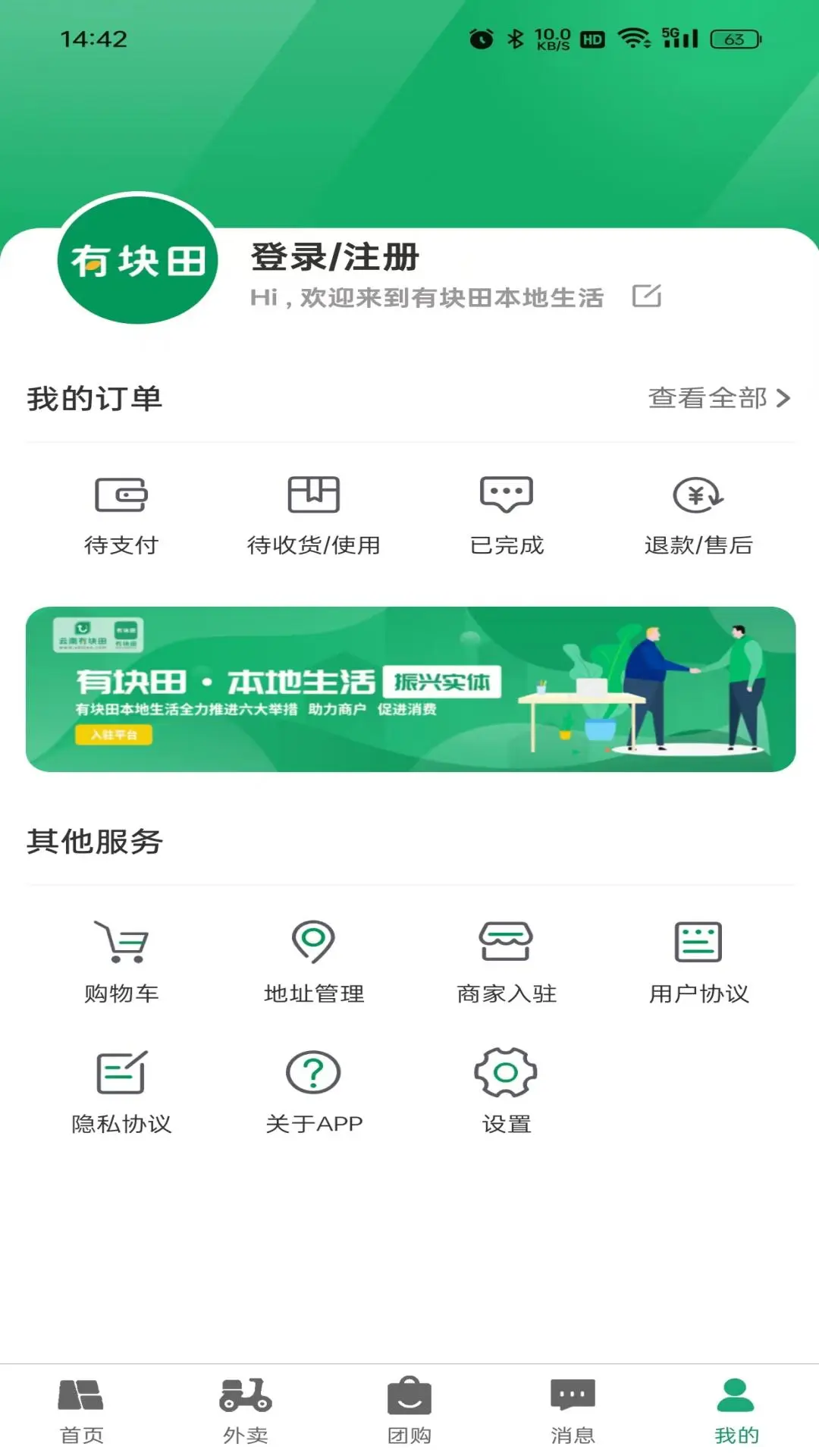
Task: Expand all orders via 查看全部 chevron
Action: click(717, 398)
